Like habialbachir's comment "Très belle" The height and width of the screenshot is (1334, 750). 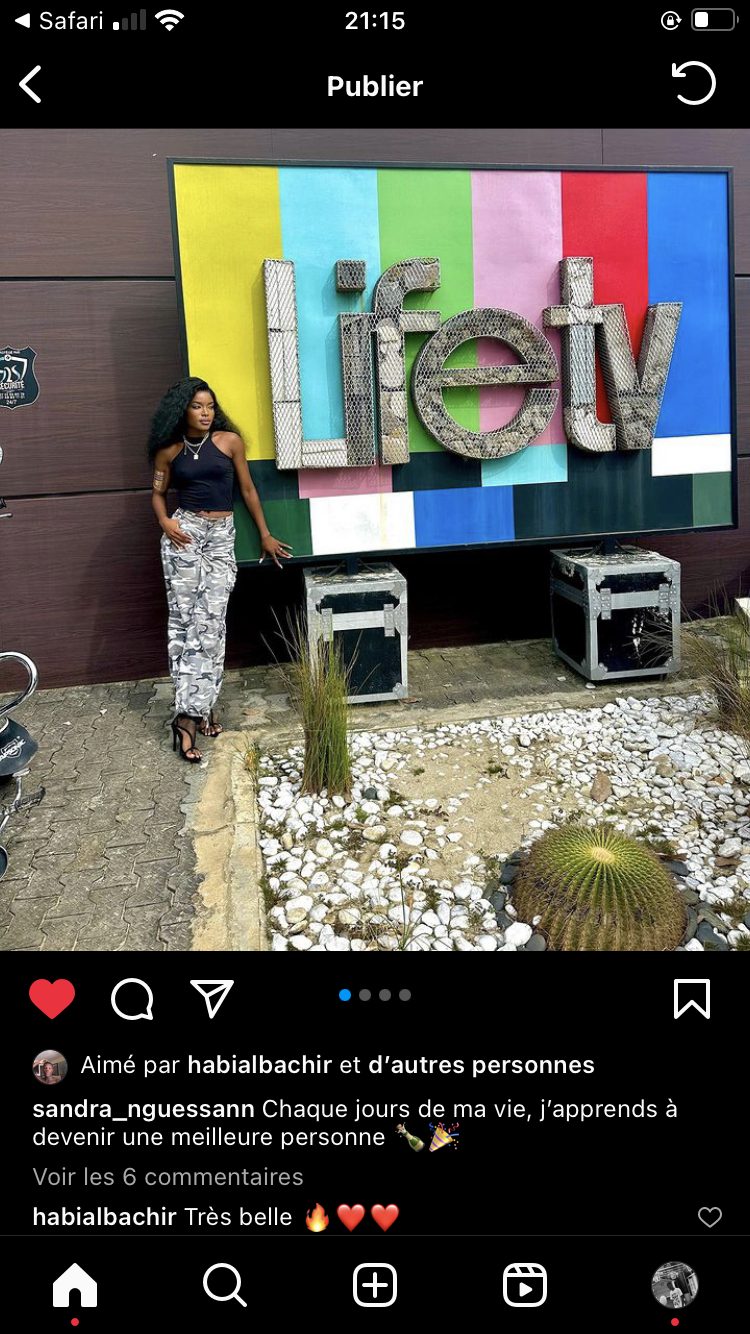tap(709, 1217)
